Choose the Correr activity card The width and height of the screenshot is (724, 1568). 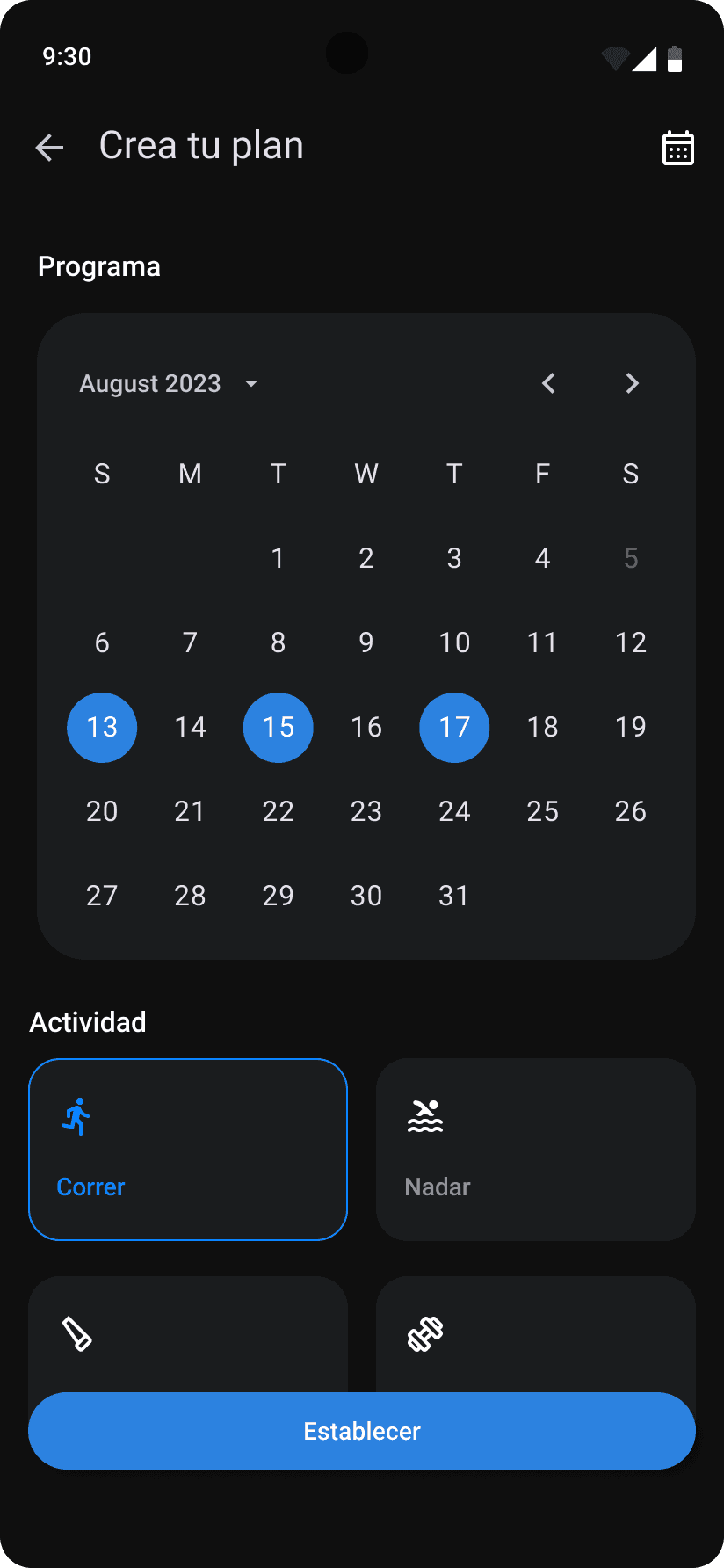pos(188,1150)
